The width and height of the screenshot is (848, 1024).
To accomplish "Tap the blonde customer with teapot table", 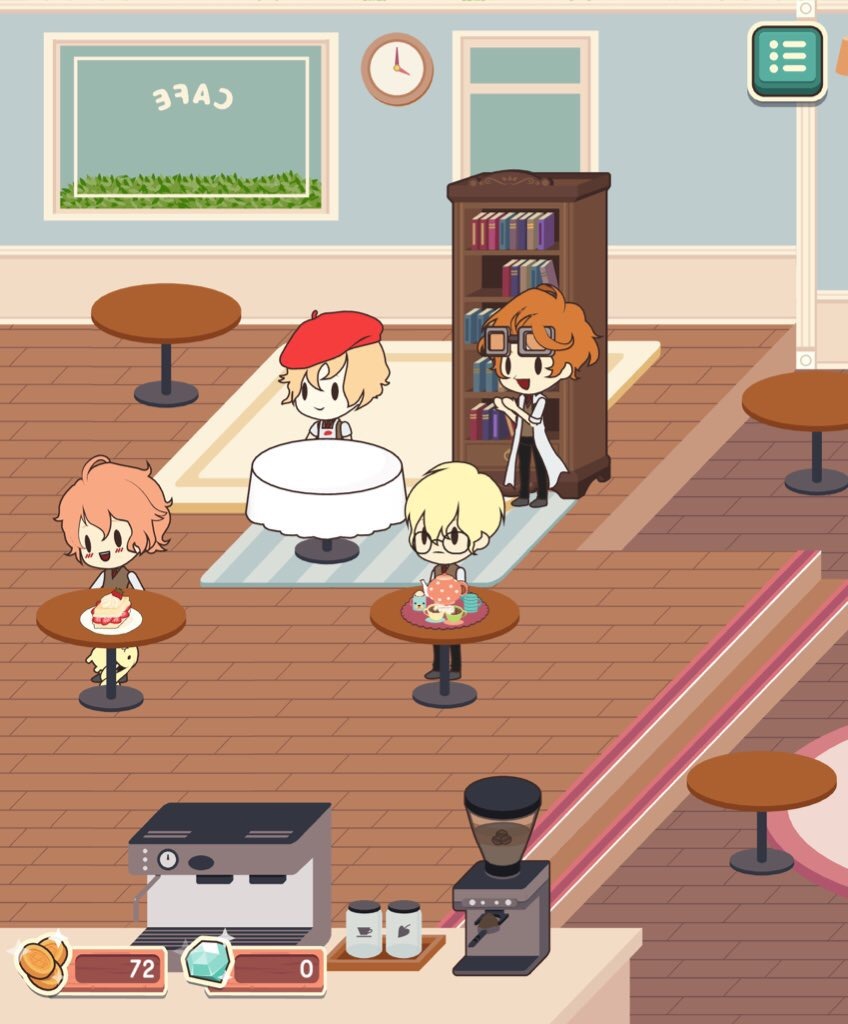I will tap(453, 528).
